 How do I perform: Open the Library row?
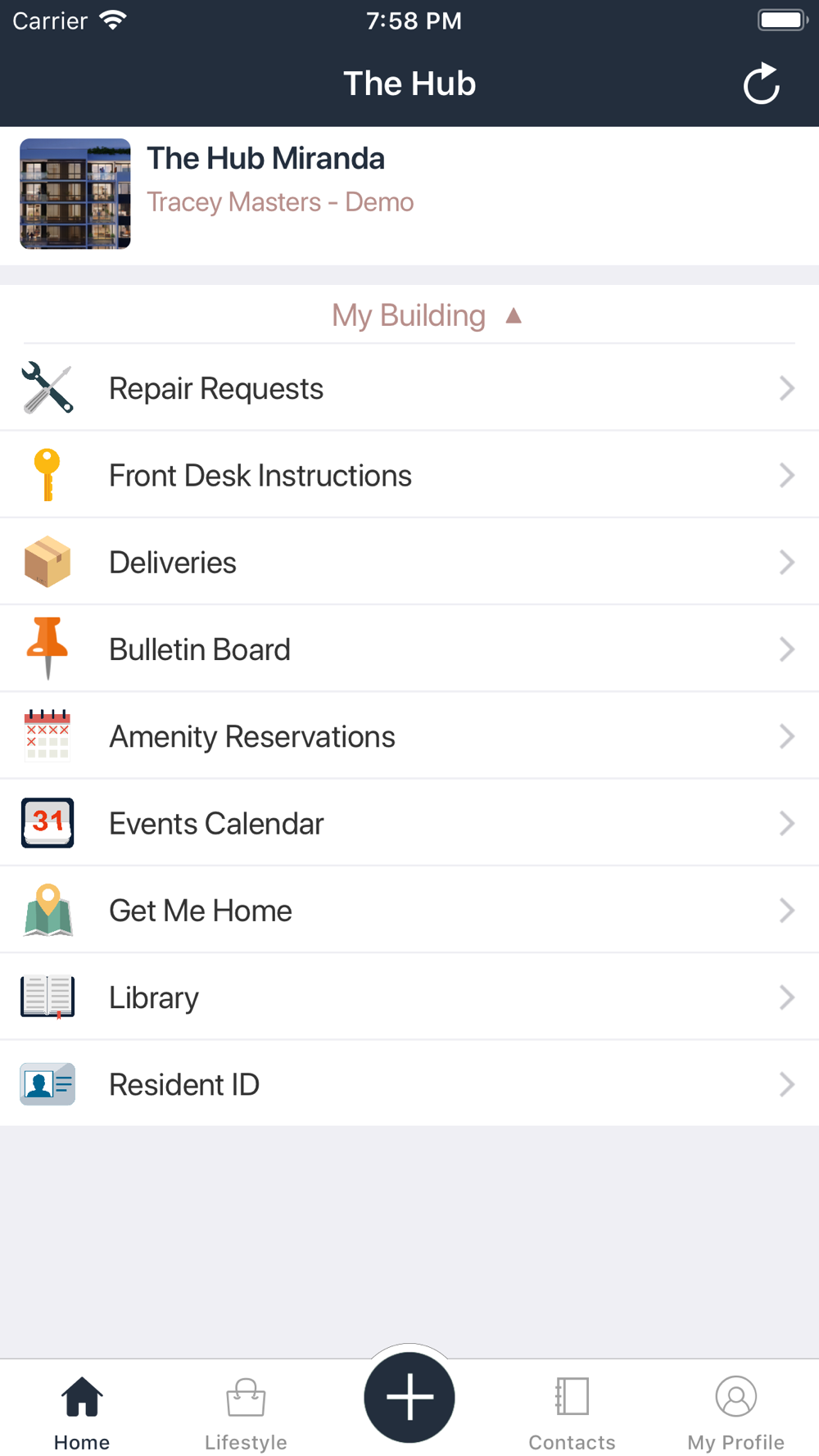point(409,997)
